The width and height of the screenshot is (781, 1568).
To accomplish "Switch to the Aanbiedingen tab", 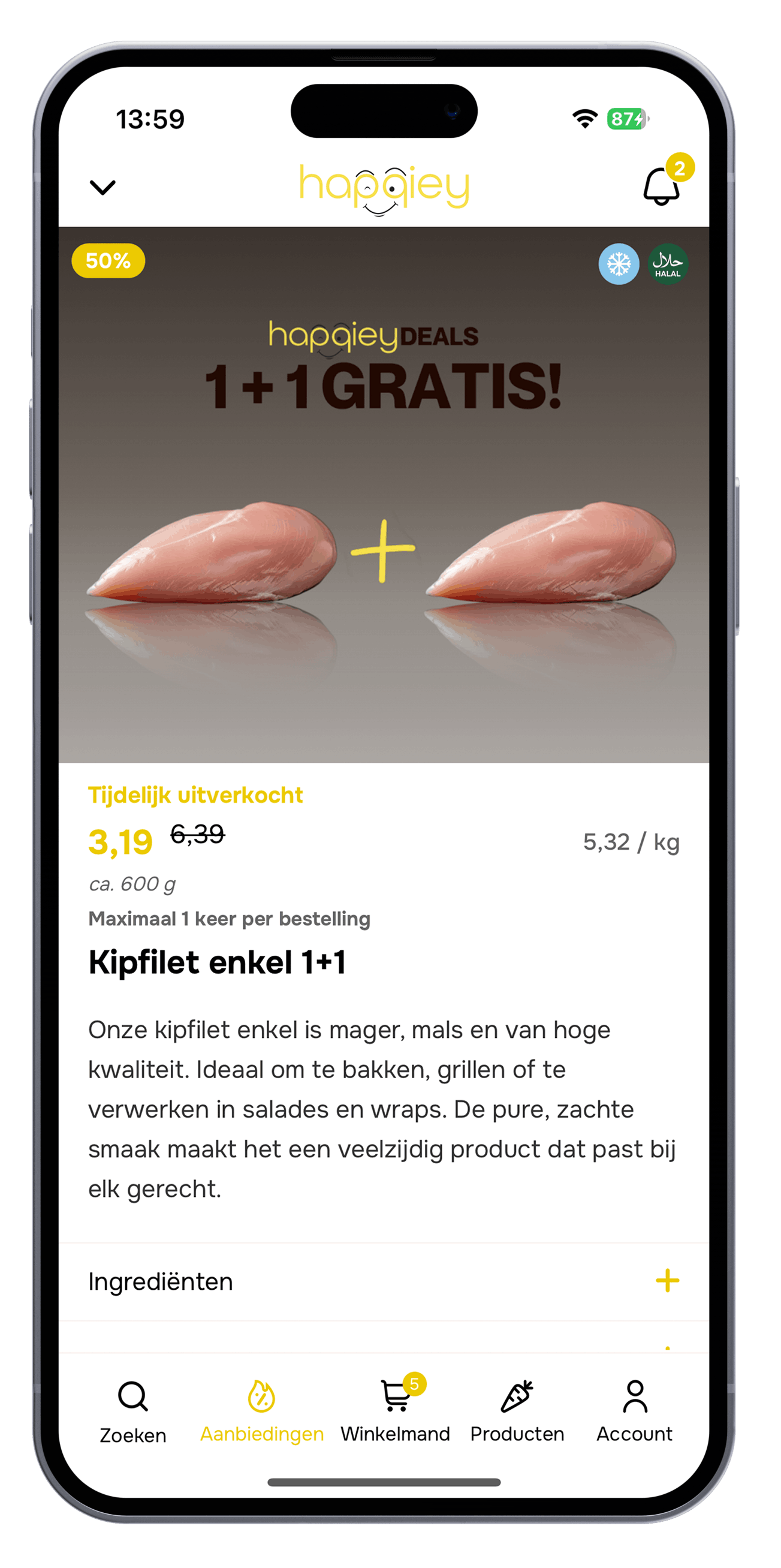I will click(261, 1412).
